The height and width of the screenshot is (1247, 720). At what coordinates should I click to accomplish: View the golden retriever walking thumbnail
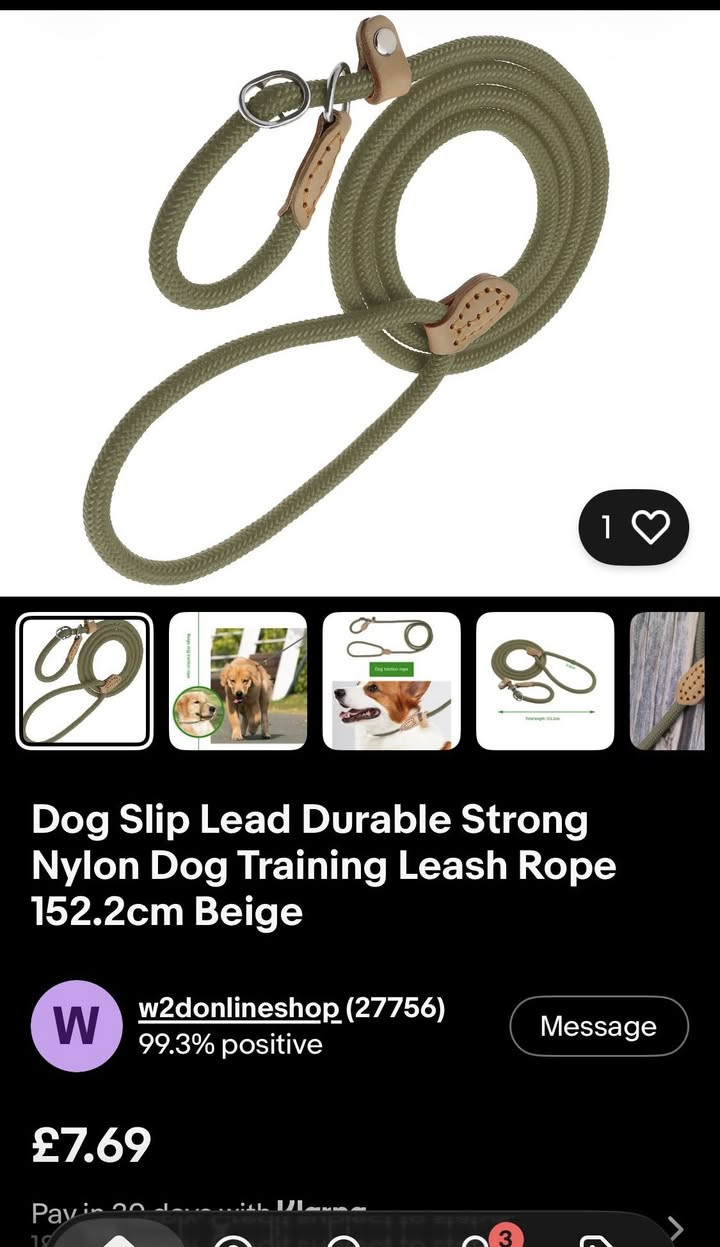pyautogui.click(x=238, y=681)
